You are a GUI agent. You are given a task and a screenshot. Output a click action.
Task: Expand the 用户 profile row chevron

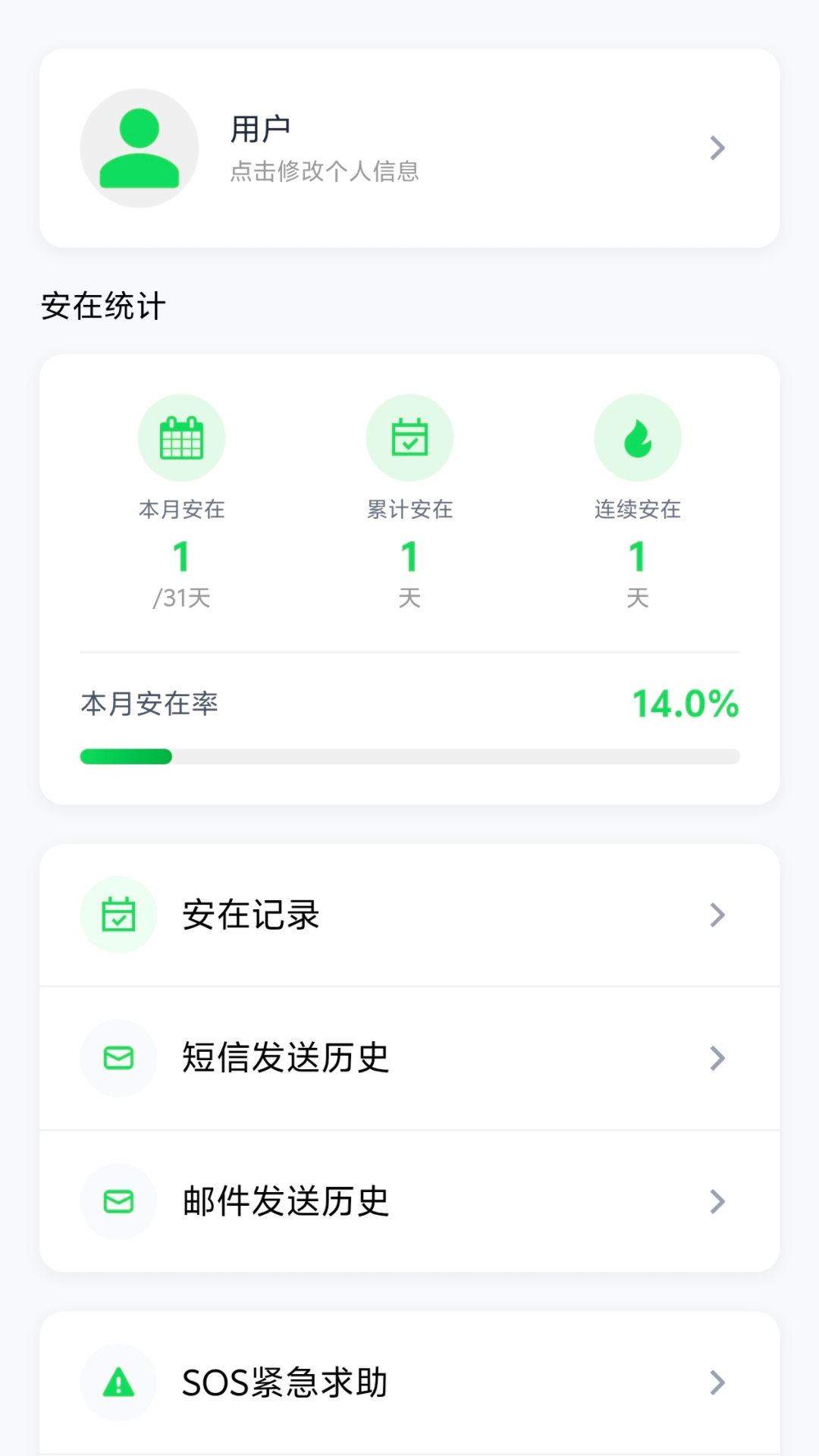(x=717, y=148)
